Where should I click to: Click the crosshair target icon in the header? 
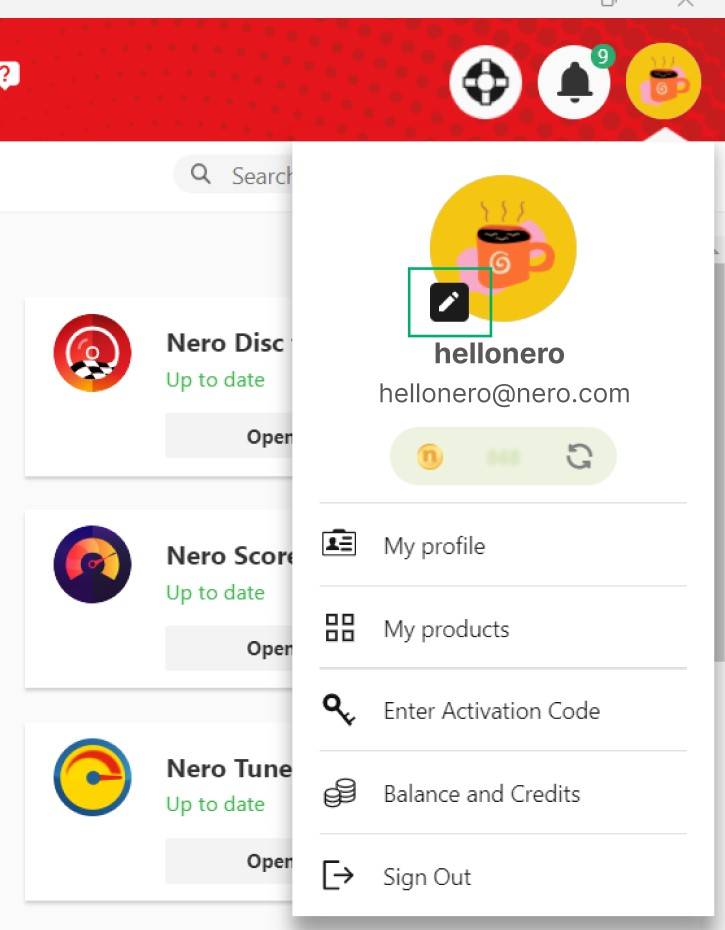tap(487, 83)
